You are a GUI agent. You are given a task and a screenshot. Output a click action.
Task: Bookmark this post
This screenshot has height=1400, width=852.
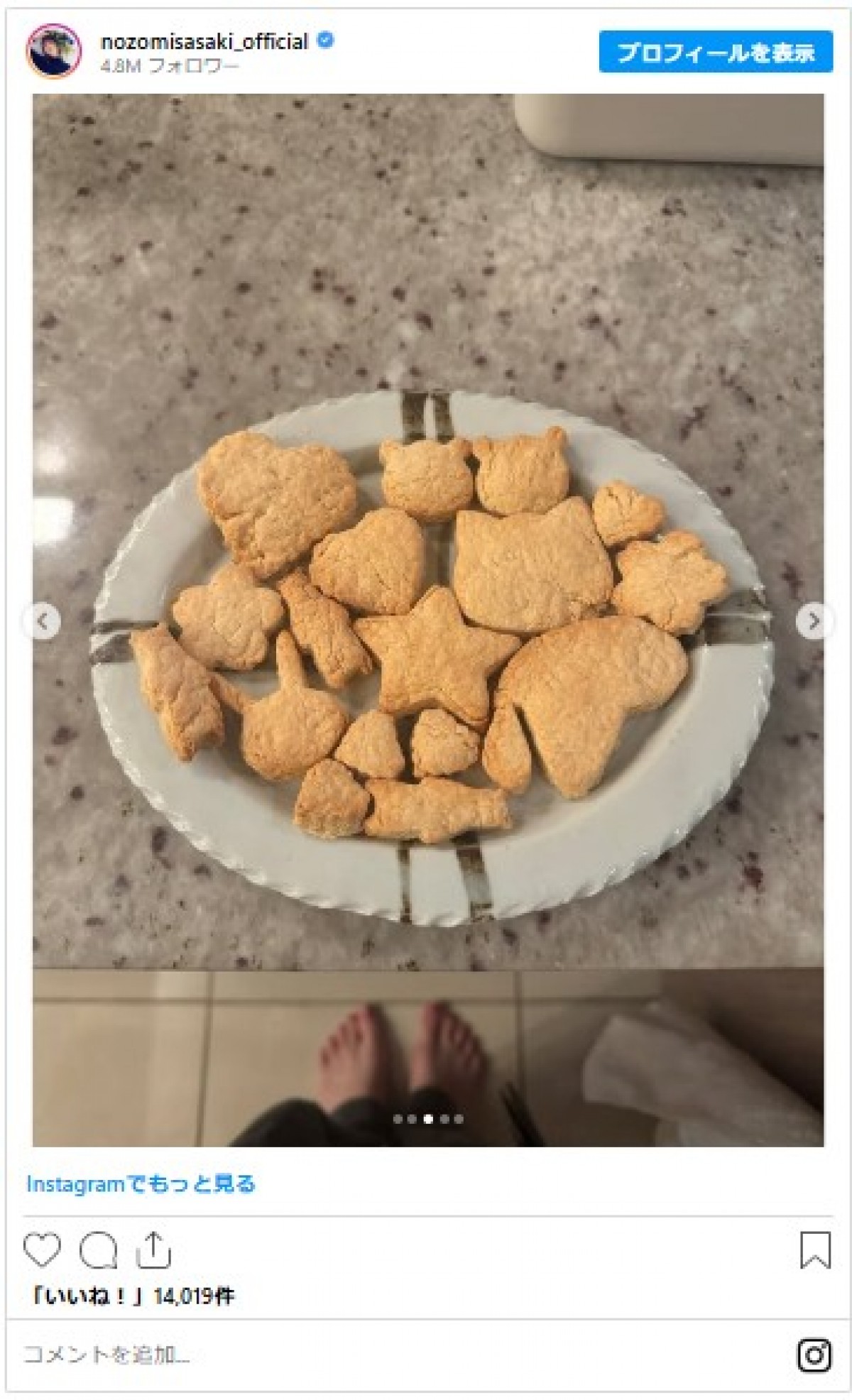tap(814, 1249)
